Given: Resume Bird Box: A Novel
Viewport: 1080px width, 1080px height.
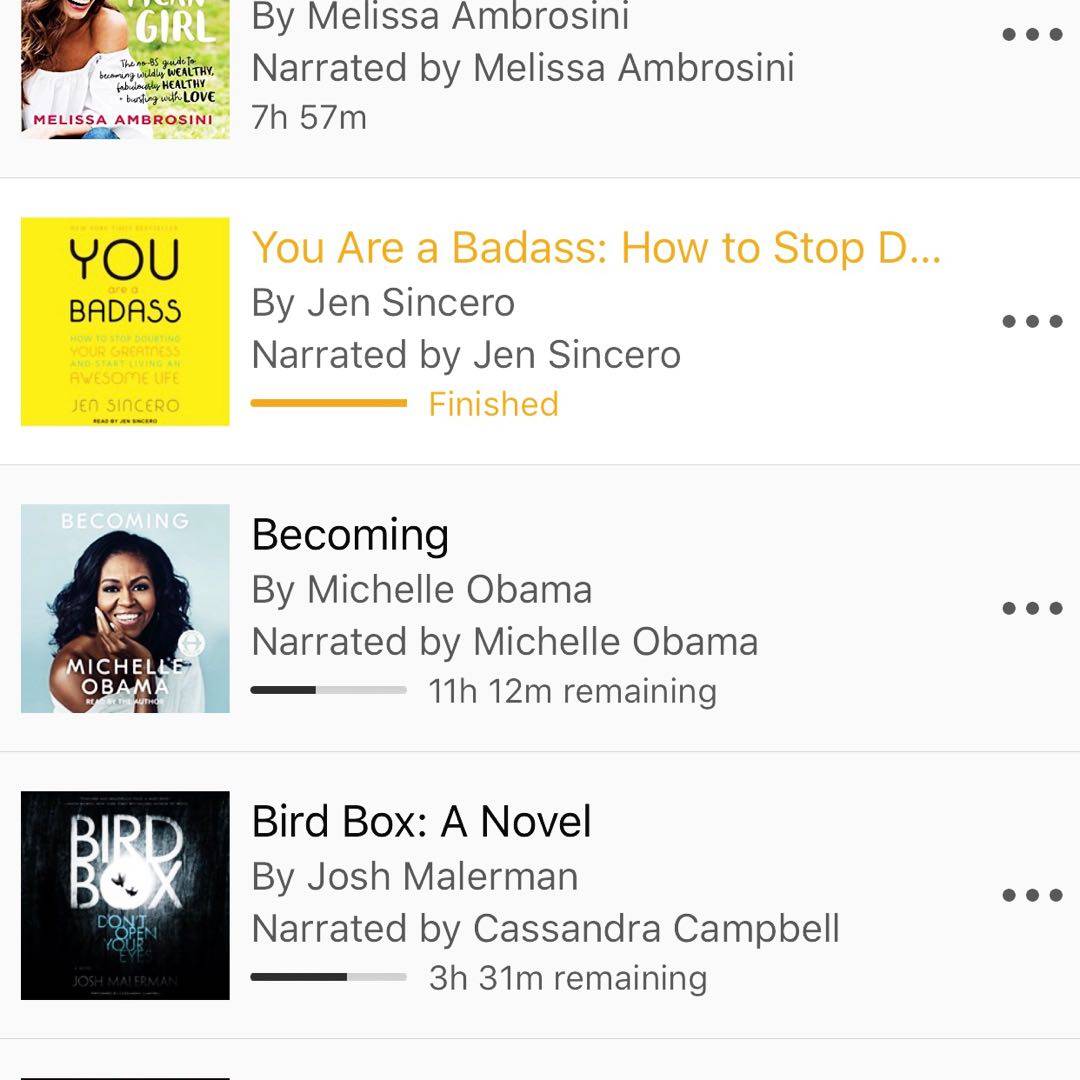Looking at the screenshot, I should [125, 895].
